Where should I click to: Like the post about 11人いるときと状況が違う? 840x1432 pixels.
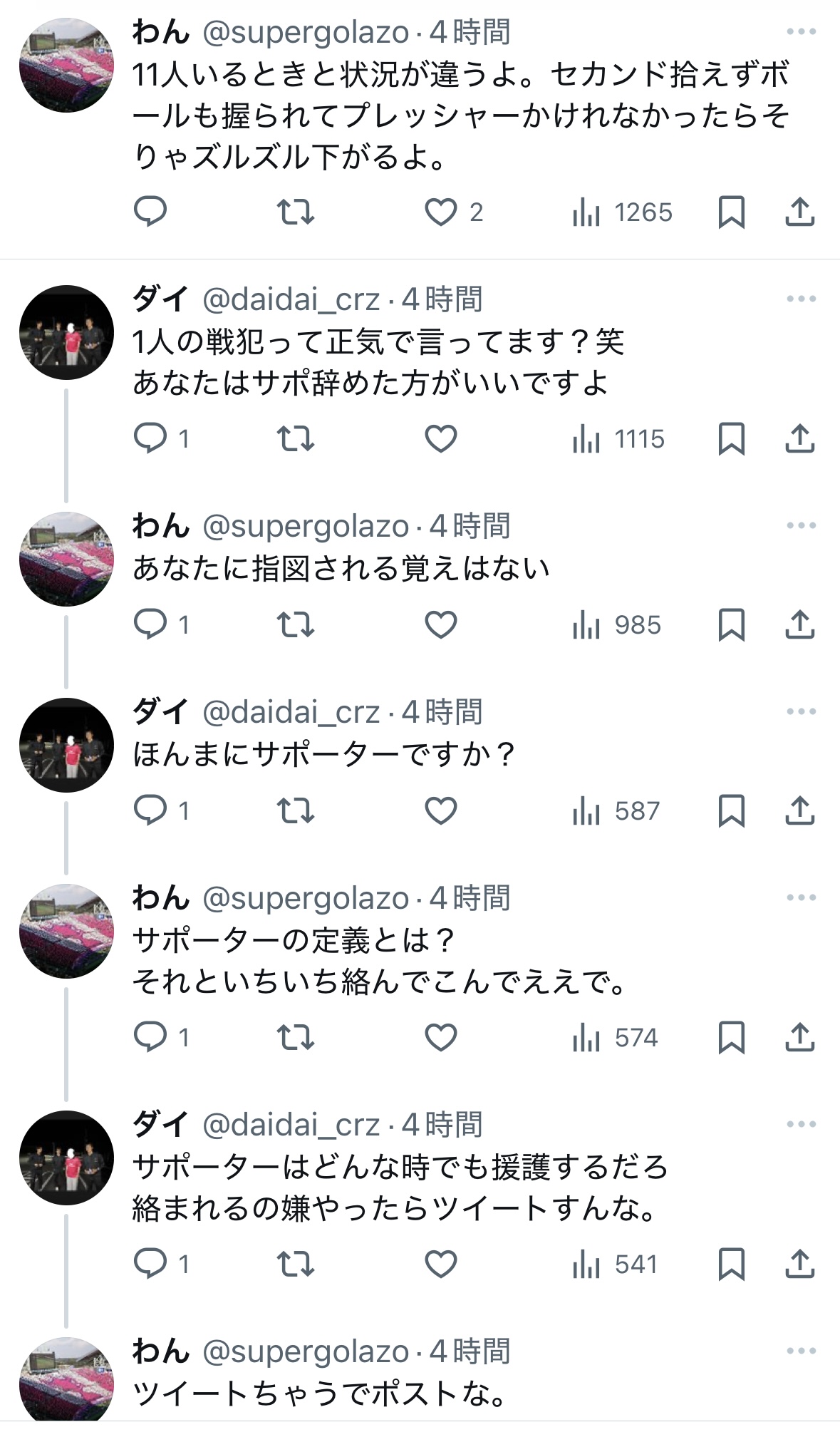[x=441, y=212]
